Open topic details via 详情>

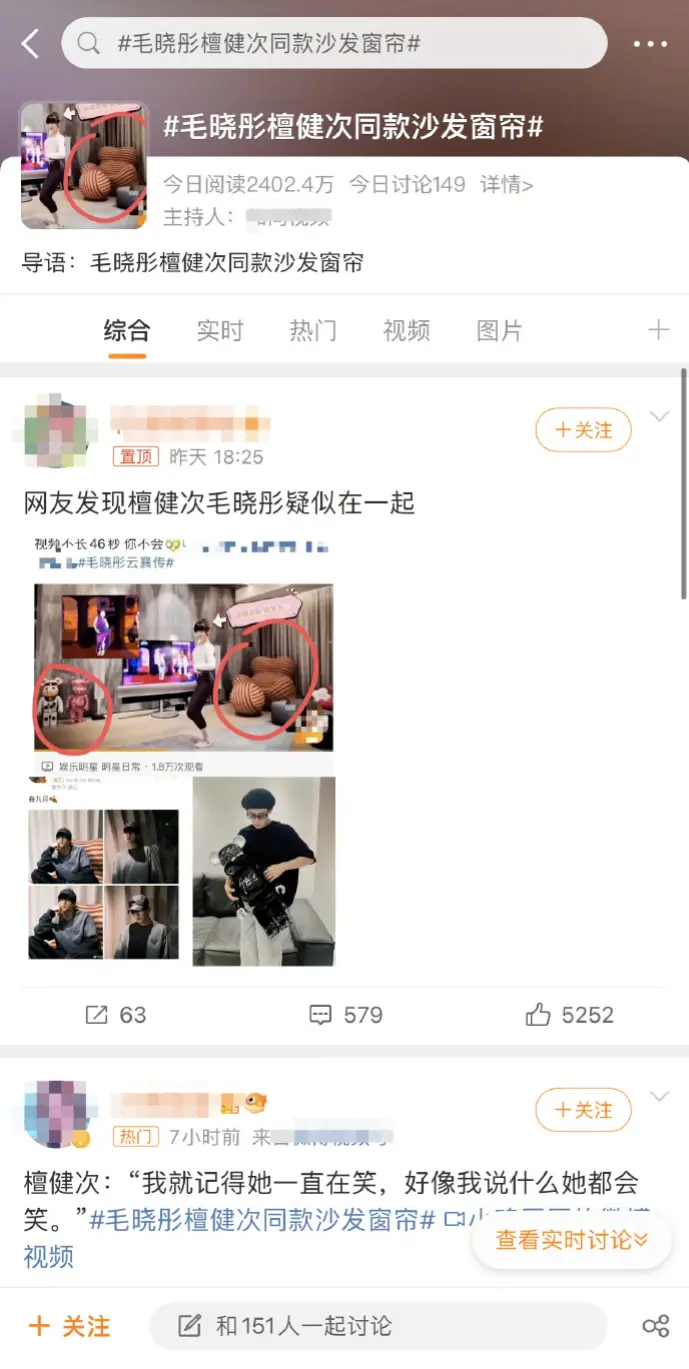point(507,185)
